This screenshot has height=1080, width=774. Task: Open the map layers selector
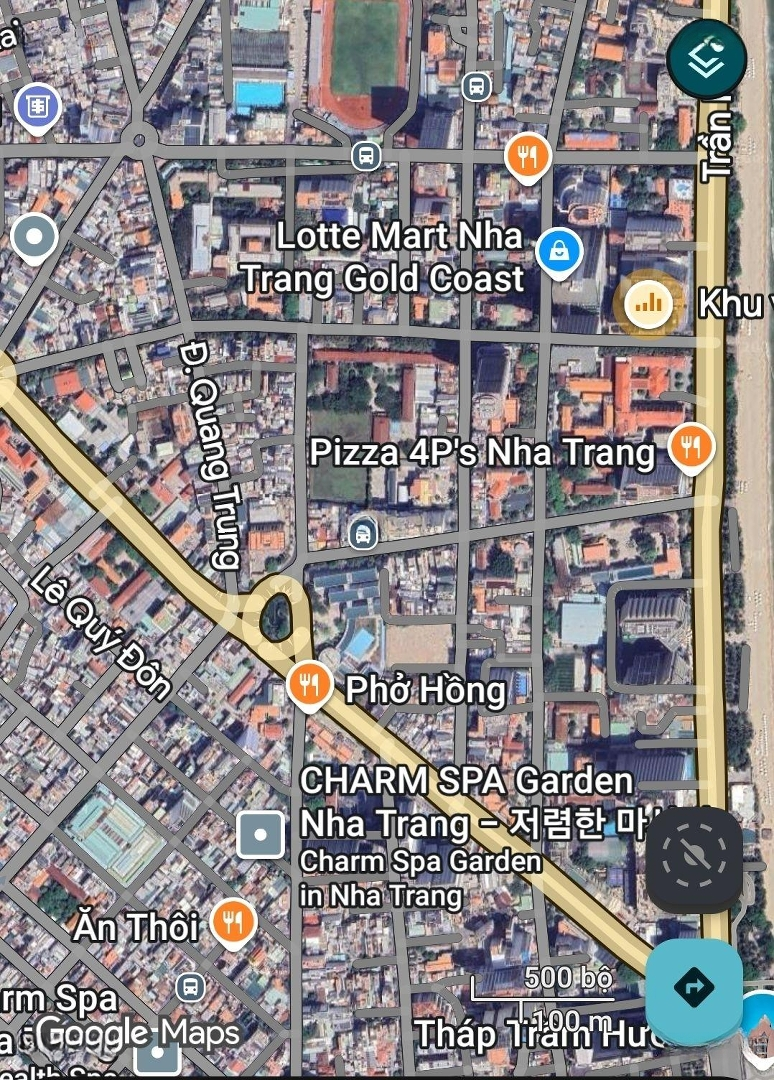click(x=708, y=59)
